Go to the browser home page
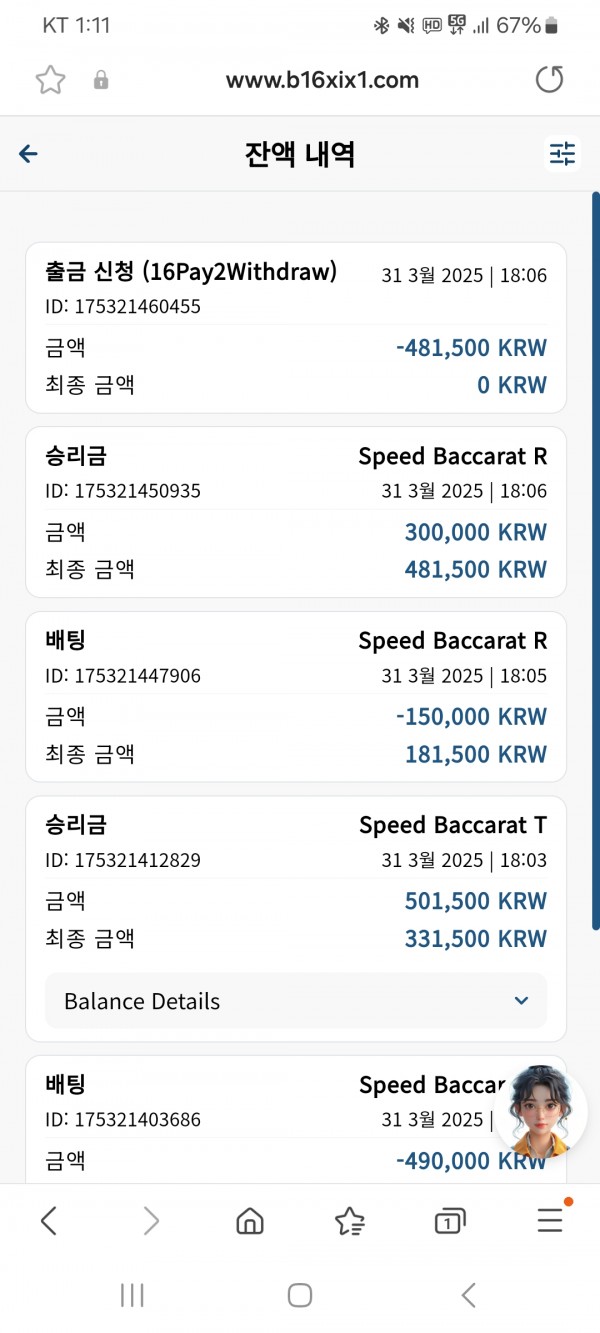This screenshot has width=600, height=1333. click(x=249, y=1221)
